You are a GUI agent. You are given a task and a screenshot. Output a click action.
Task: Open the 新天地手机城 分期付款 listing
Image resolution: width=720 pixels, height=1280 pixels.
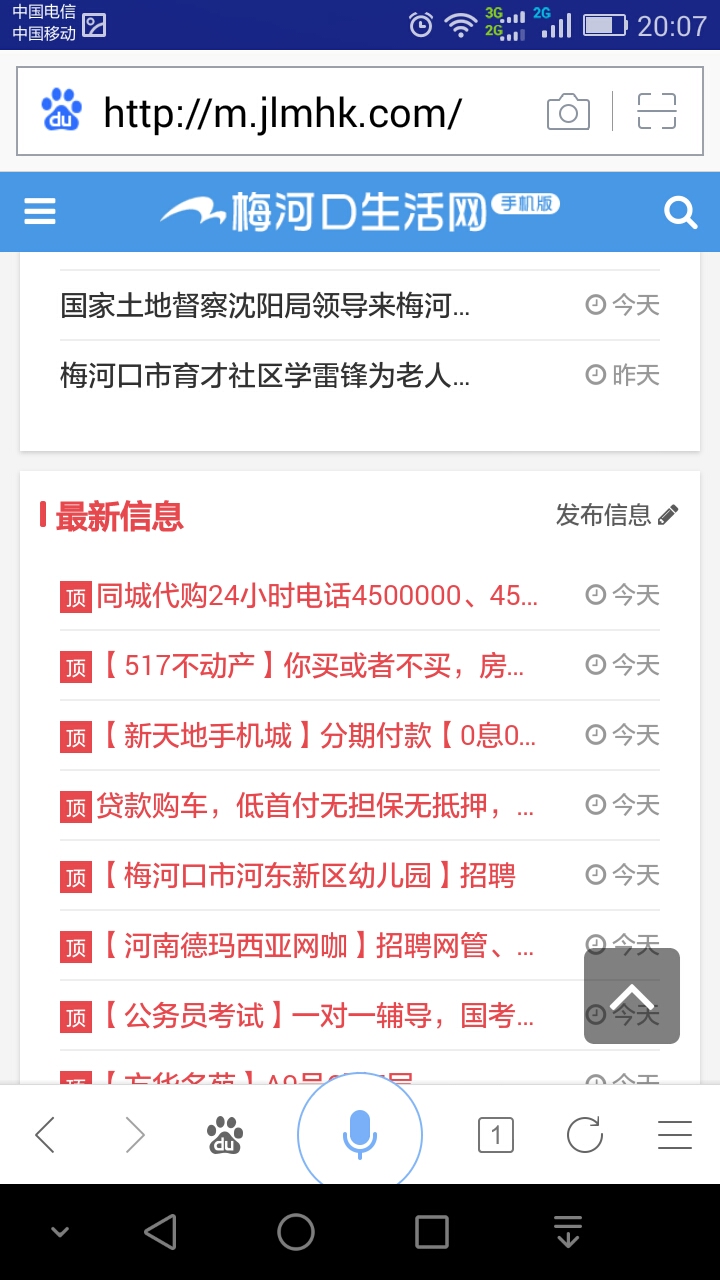pyautogui.click(x=316, y=737)
